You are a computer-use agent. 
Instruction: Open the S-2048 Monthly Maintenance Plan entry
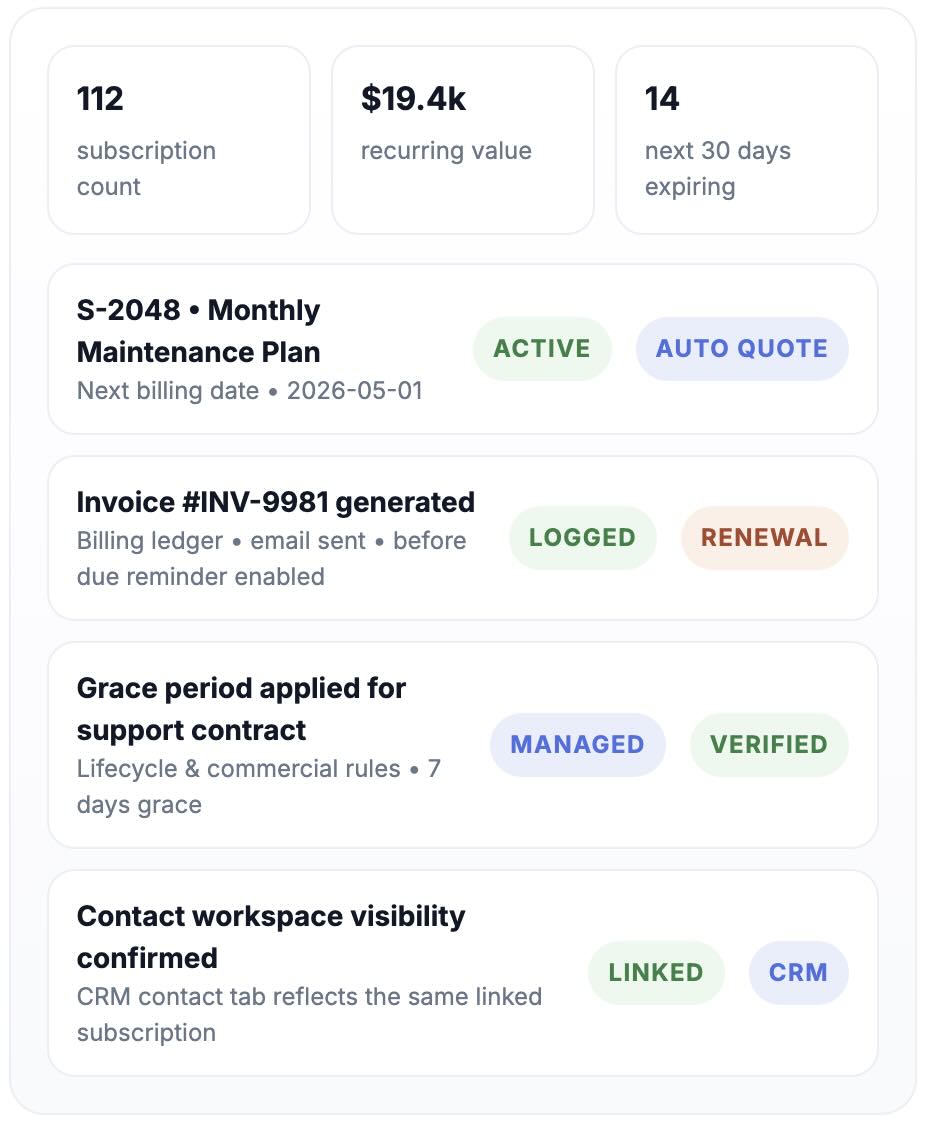pos(198,330)
